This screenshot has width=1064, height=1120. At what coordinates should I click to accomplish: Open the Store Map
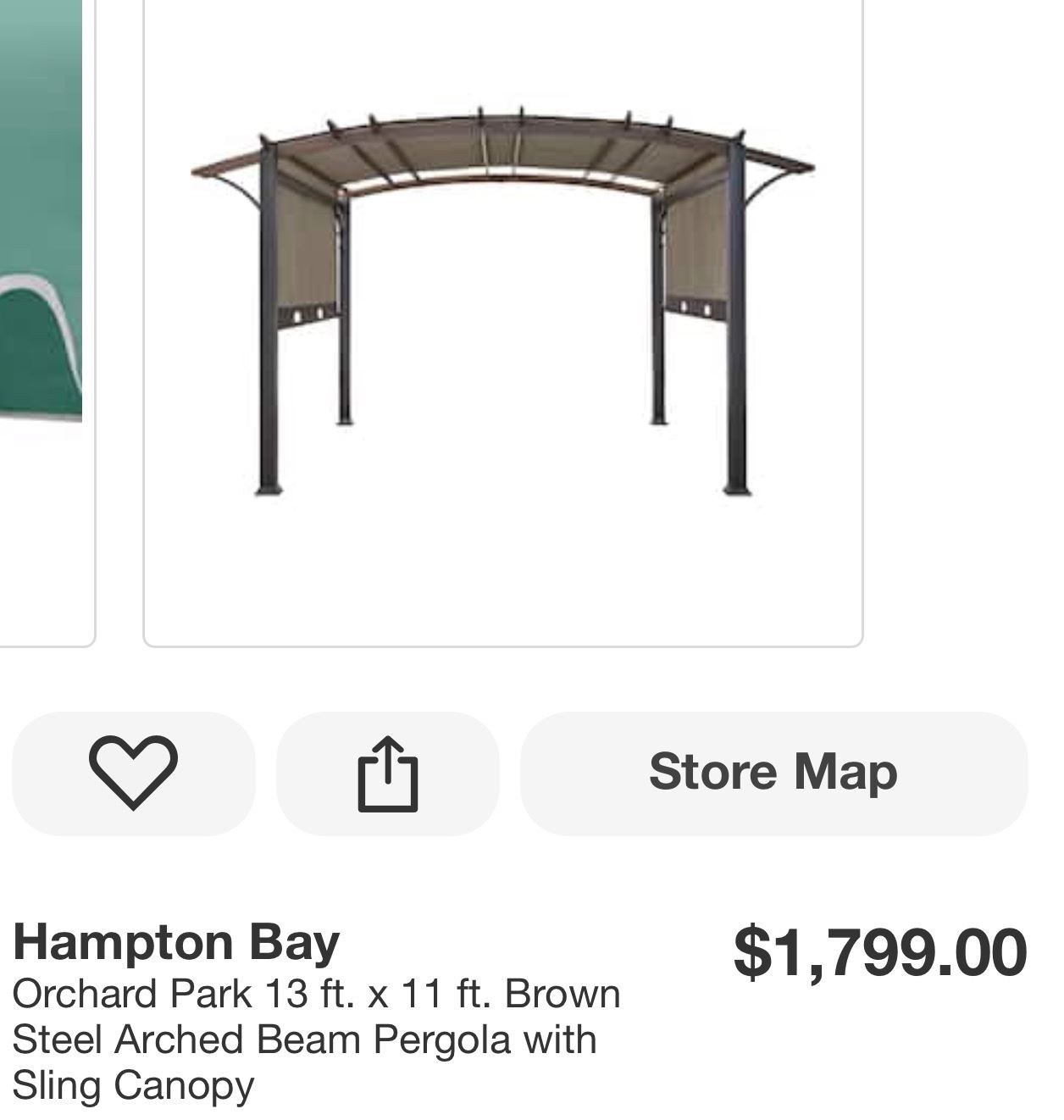773,773
